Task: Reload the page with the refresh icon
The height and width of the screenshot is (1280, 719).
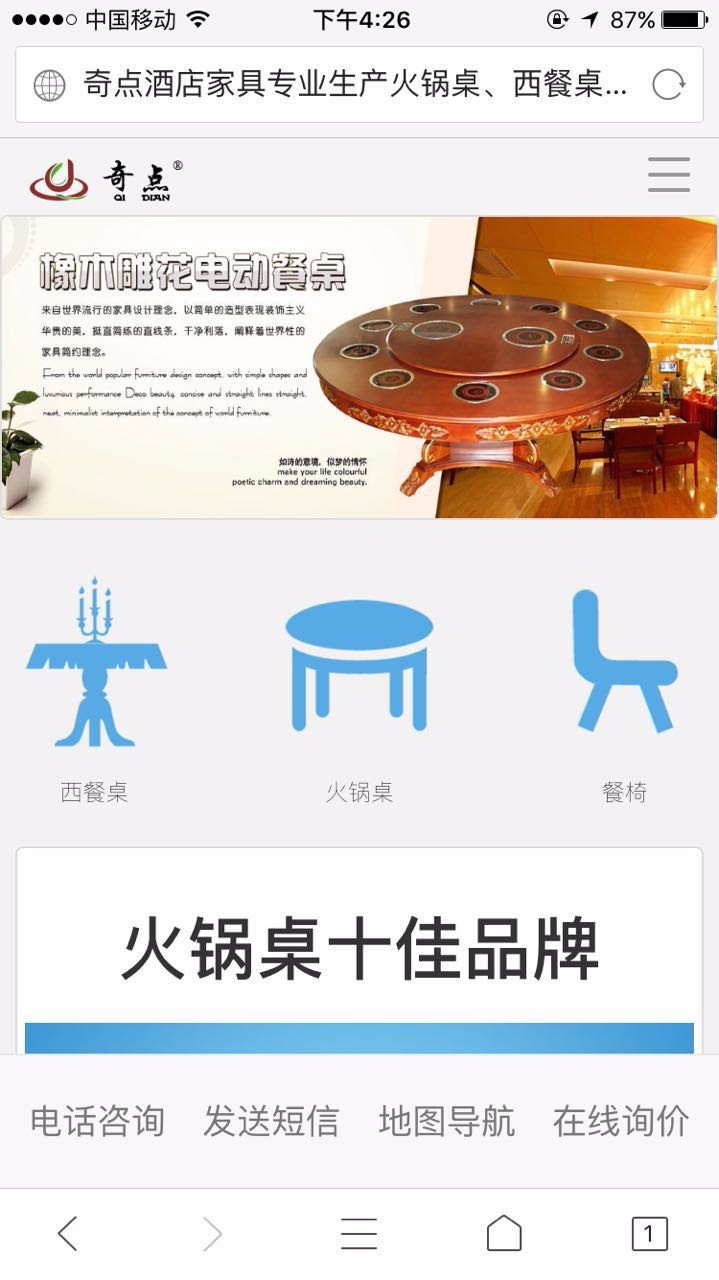Action: 668,85
